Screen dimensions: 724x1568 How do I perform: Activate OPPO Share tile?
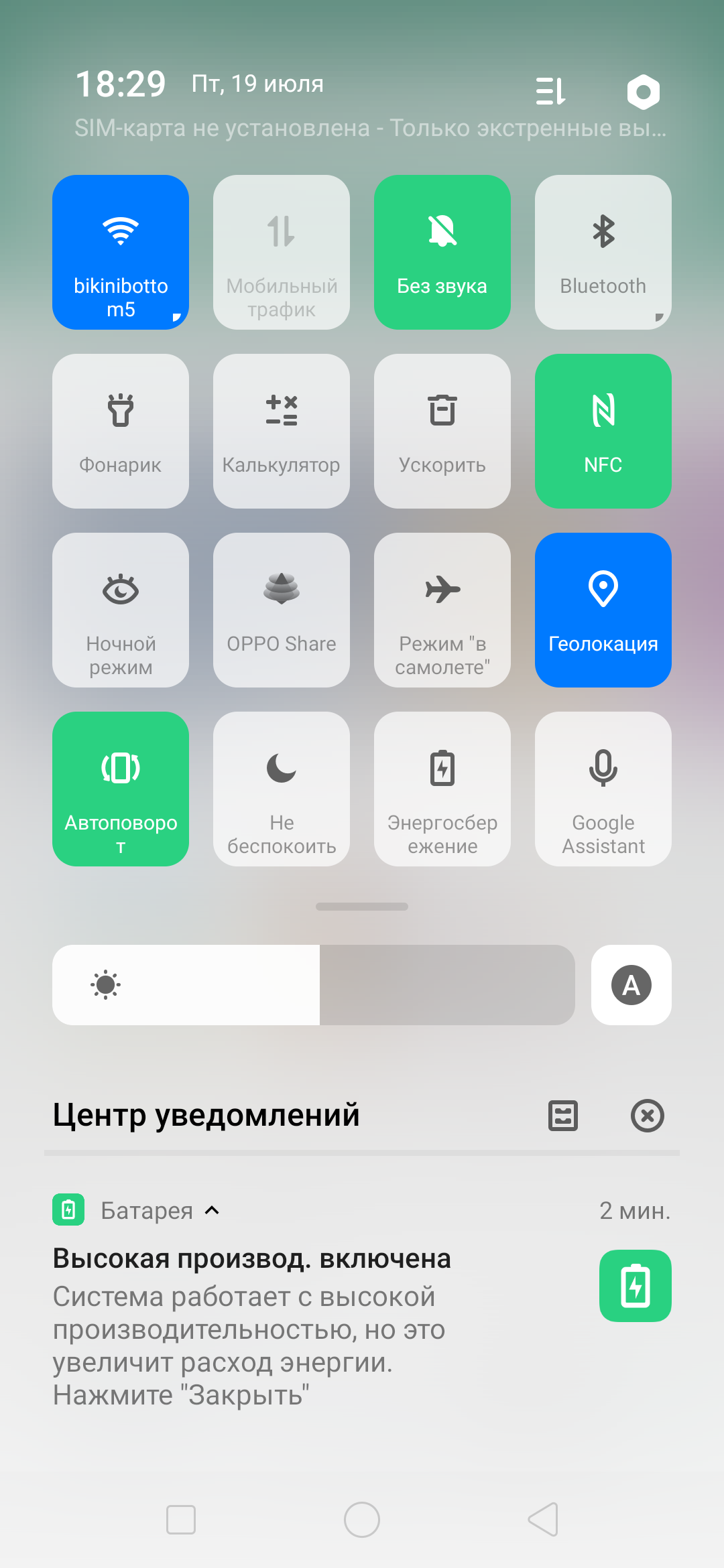pos(282,610)
